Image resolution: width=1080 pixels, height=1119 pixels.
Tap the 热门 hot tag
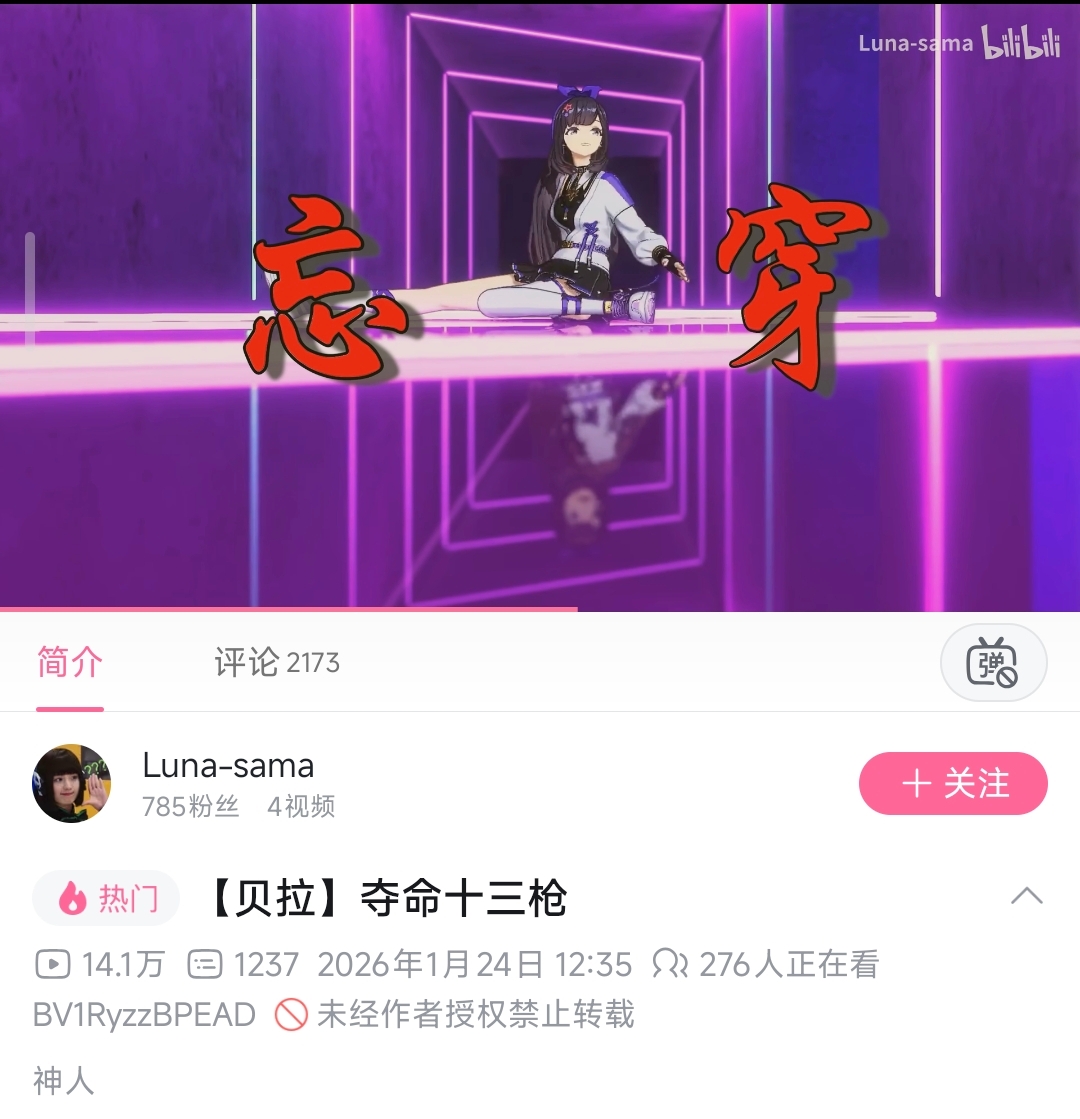(106, 898)
